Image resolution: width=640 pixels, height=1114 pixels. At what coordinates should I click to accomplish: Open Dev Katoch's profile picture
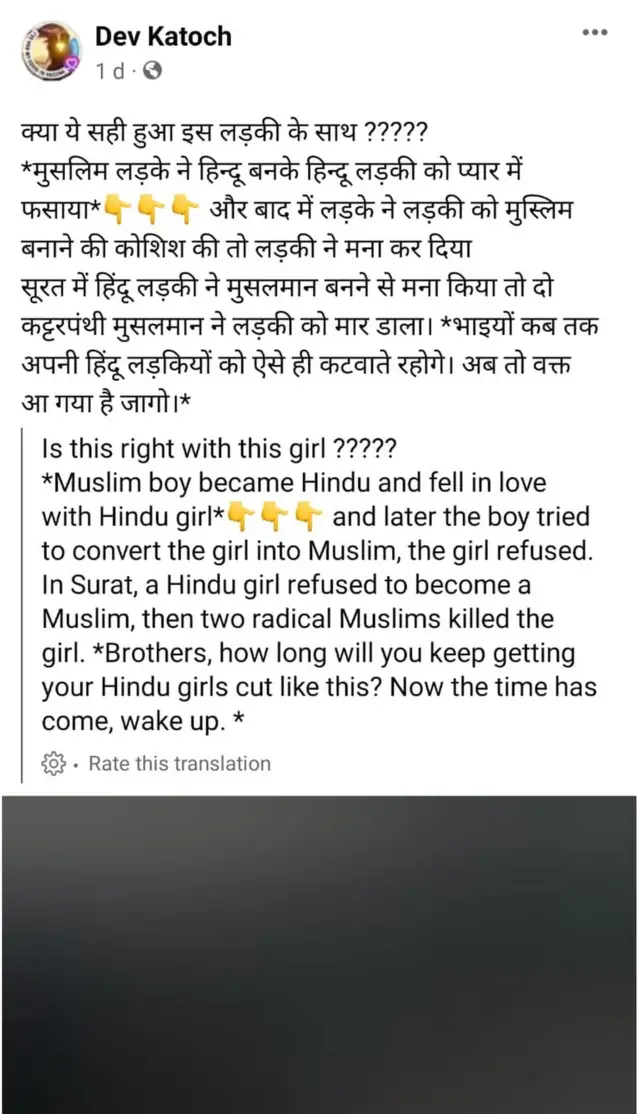51,52
